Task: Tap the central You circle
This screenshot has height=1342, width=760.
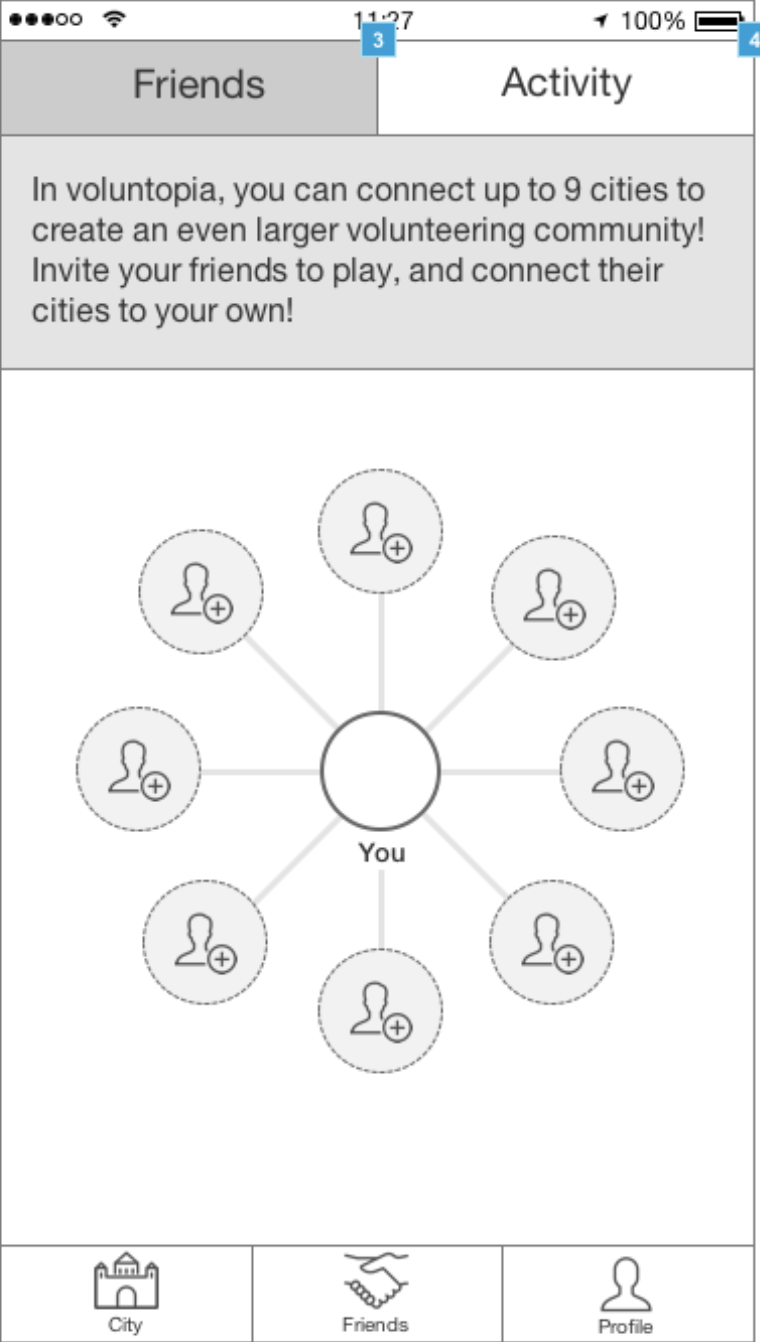Action: [x=380, y=771]
